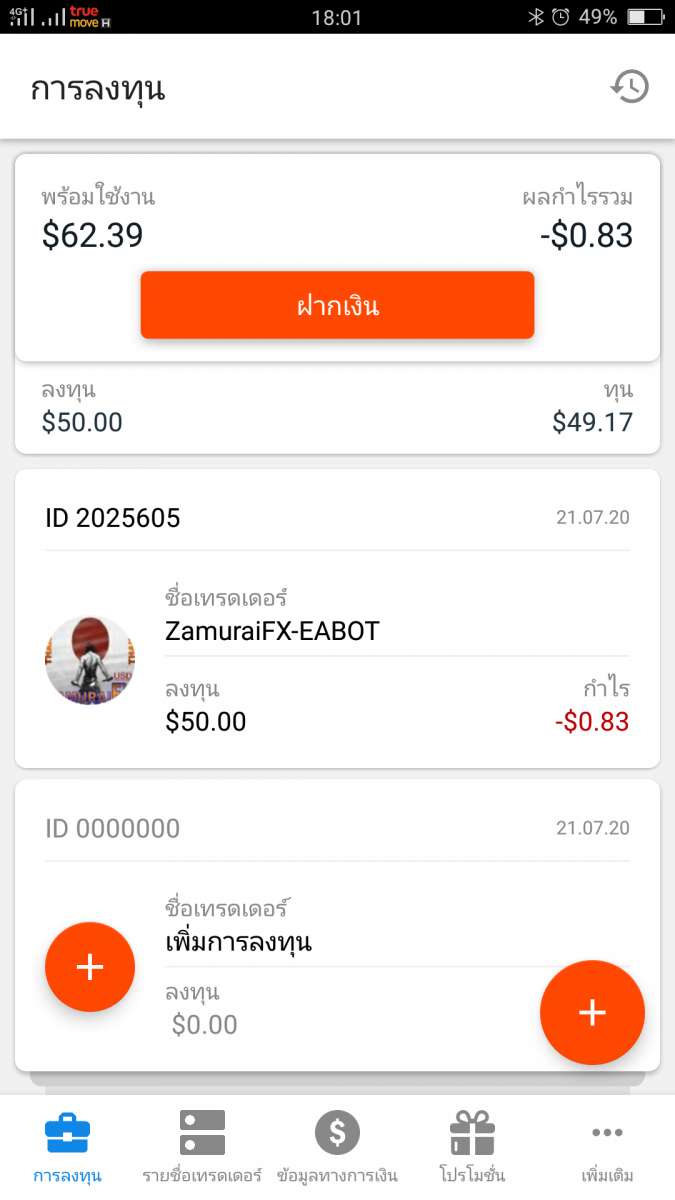Tap the large floating plus button

[592, 1012]
